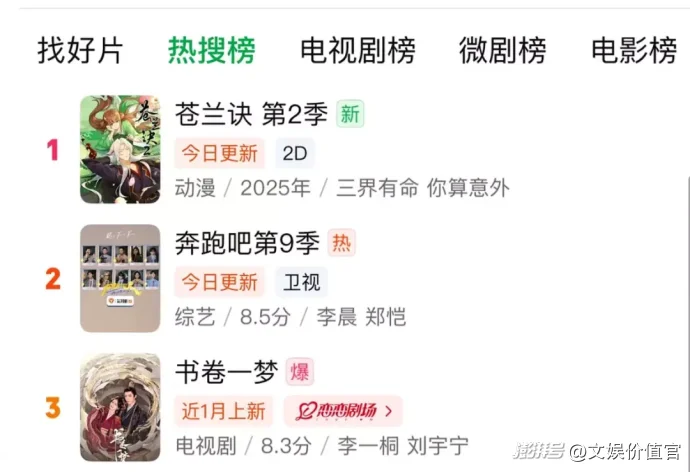This screenshot has width=690, height=472.
Task: Switch to the 找好片 tab
Action: coord(80,50)
